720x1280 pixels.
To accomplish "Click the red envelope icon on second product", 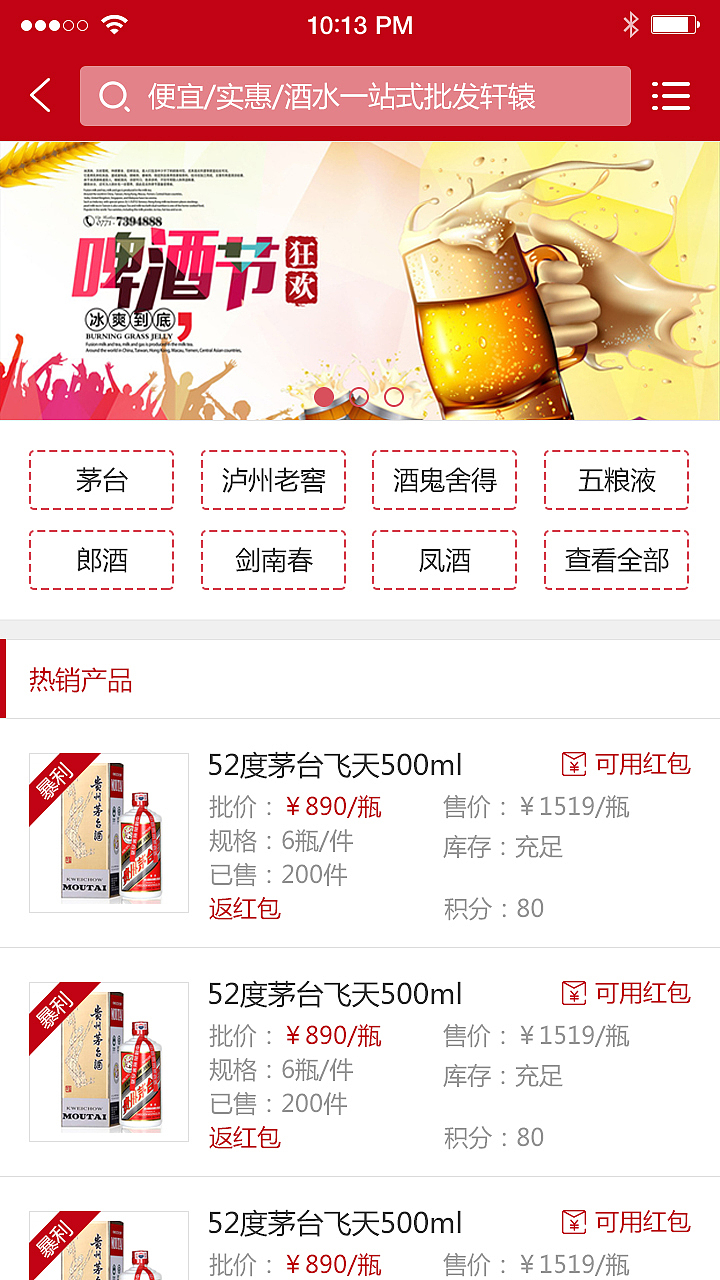I will [573, 994].
